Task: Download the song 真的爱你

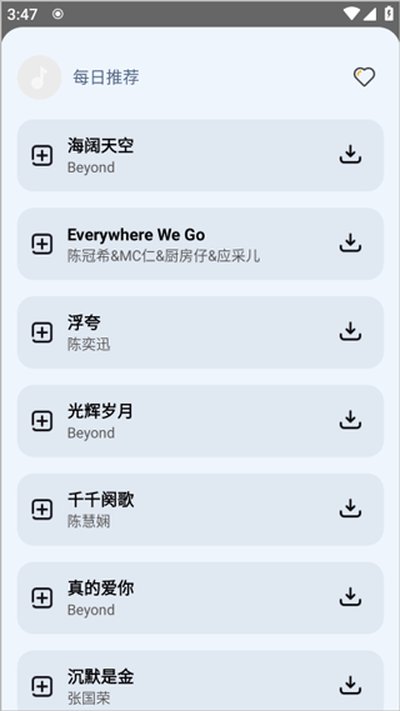Action: point(350,597)
